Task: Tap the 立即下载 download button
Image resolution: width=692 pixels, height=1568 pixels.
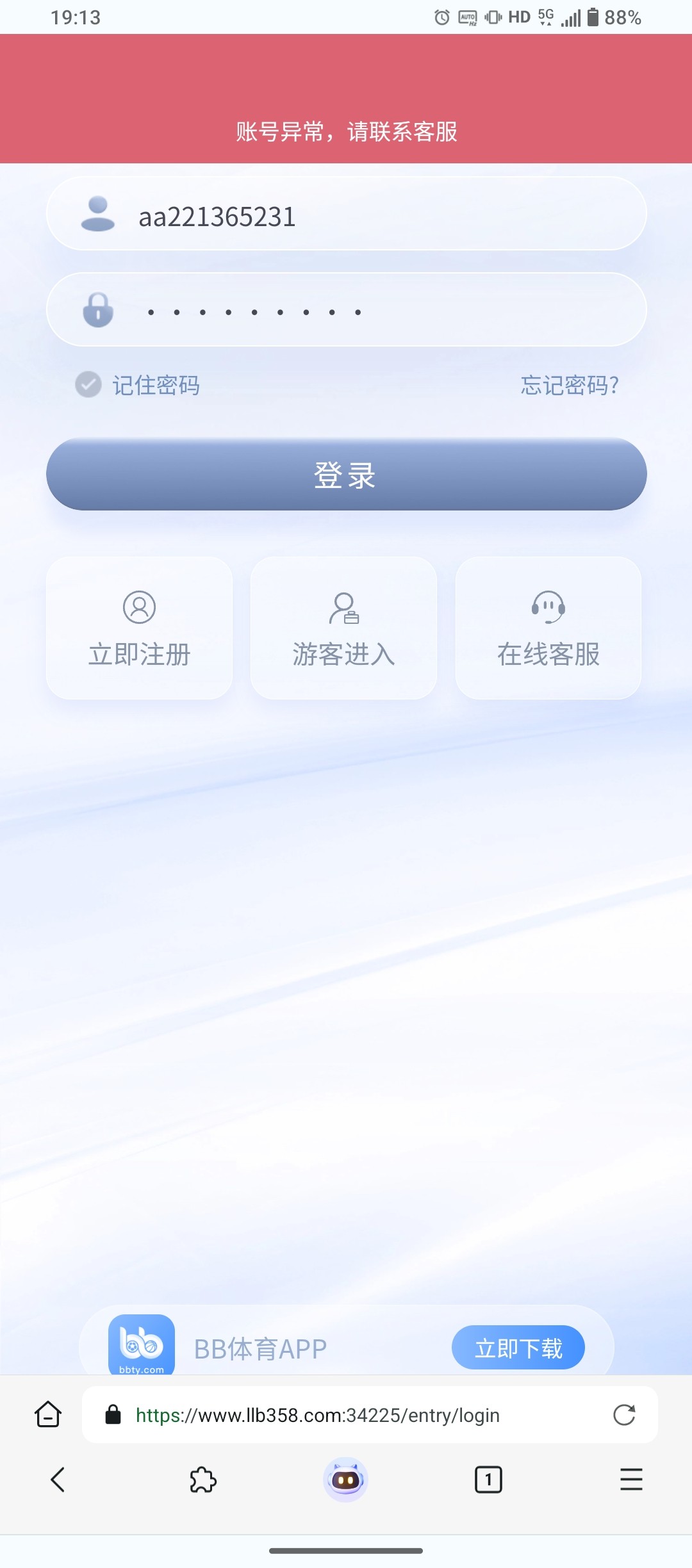Action: (x=518, y=1347)
